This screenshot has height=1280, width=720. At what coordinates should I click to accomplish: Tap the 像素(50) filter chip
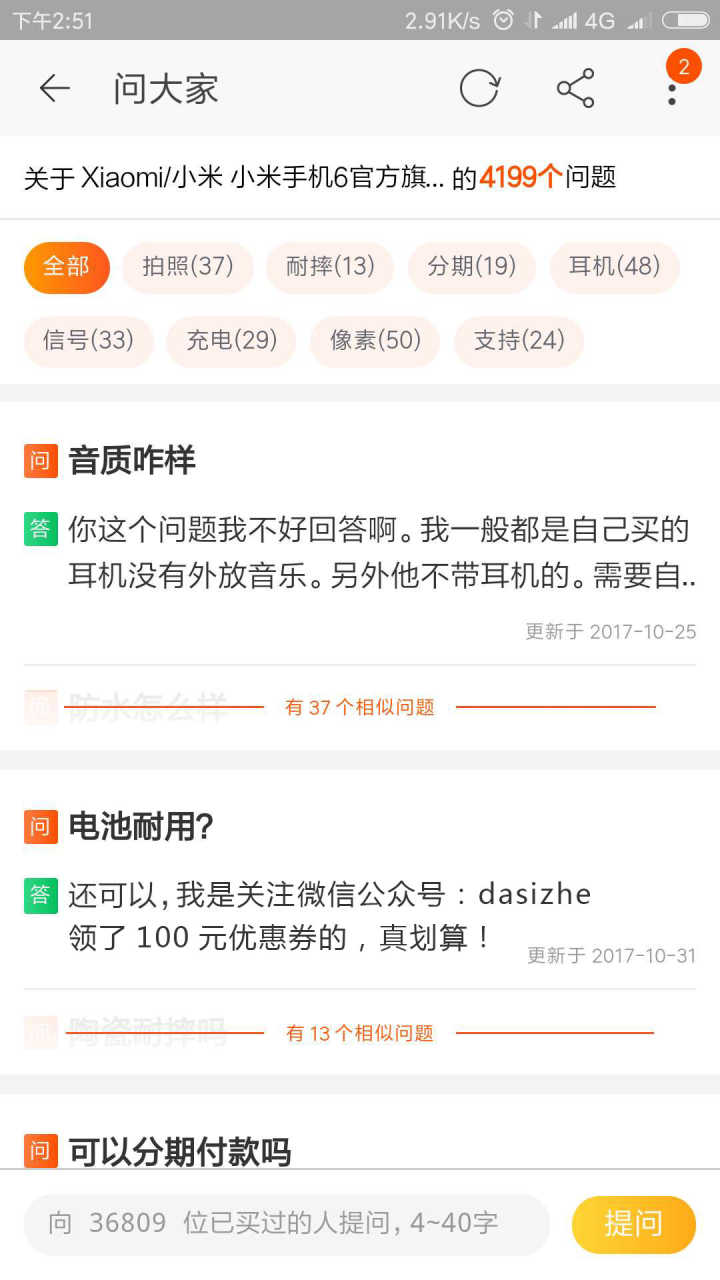click(x=375, y=340)
